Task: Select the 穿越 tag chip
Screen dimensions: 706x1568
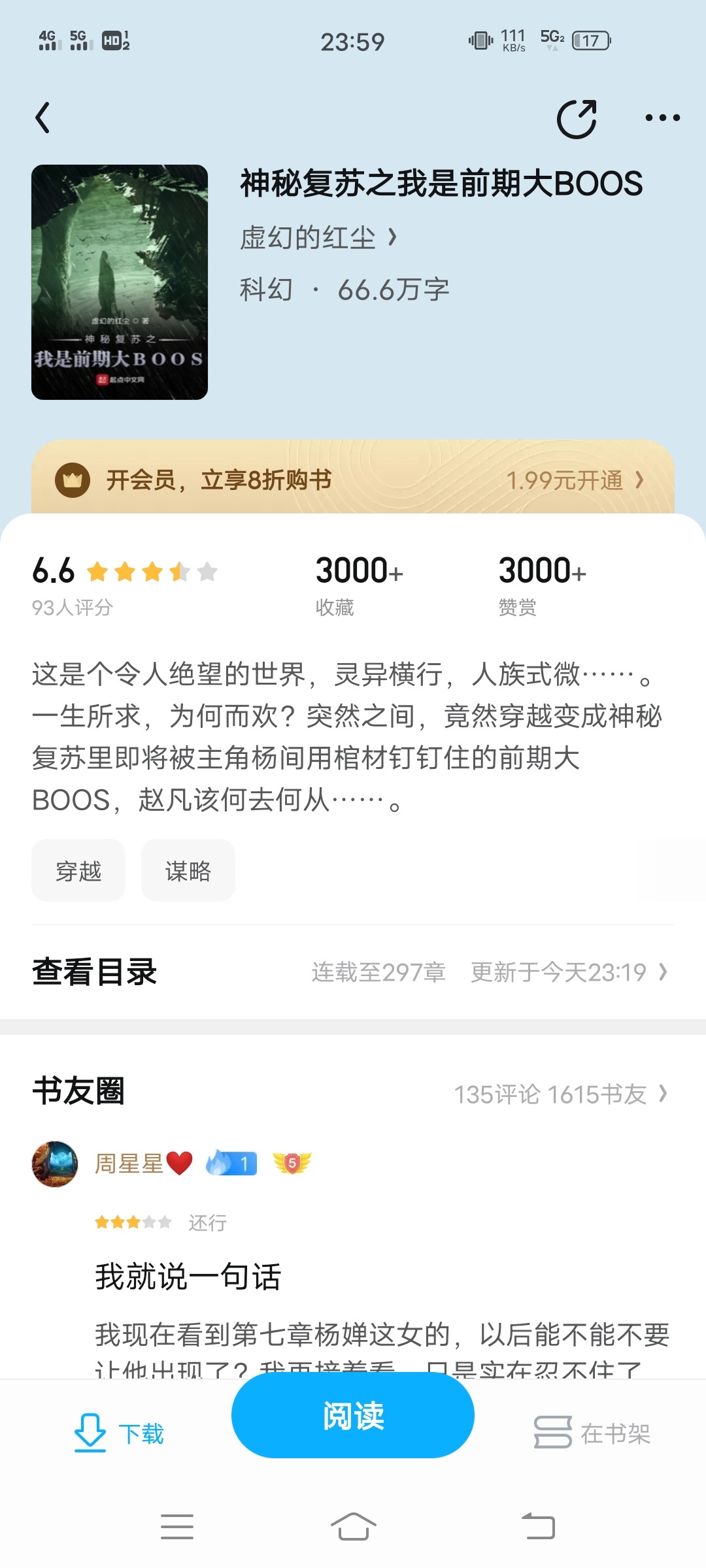Action: click(x=78, y=871)
